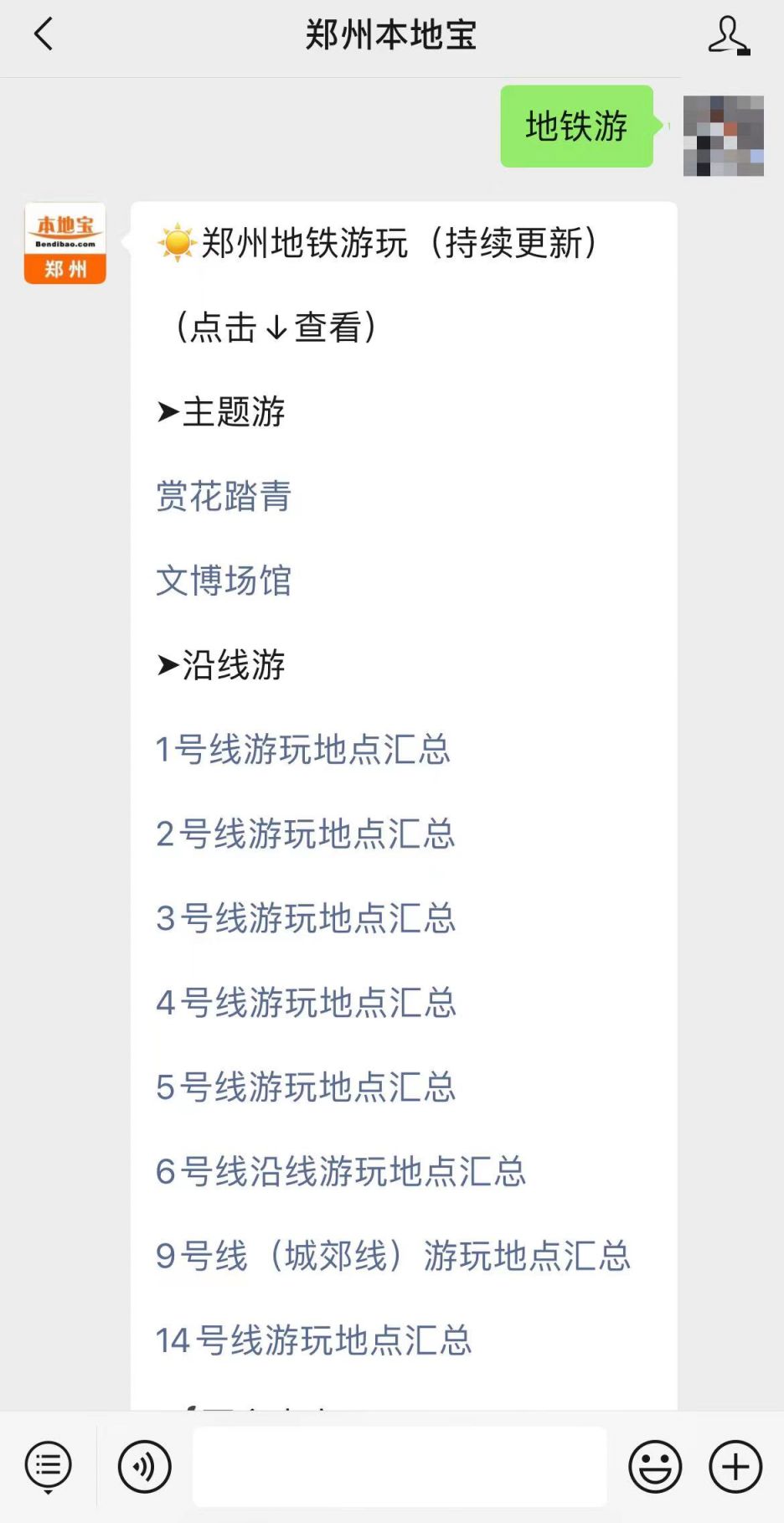Open 9号线（城郊线）游玩地点汇总 link
Screen dimensions: 784x1523
tap(393, 1256)
